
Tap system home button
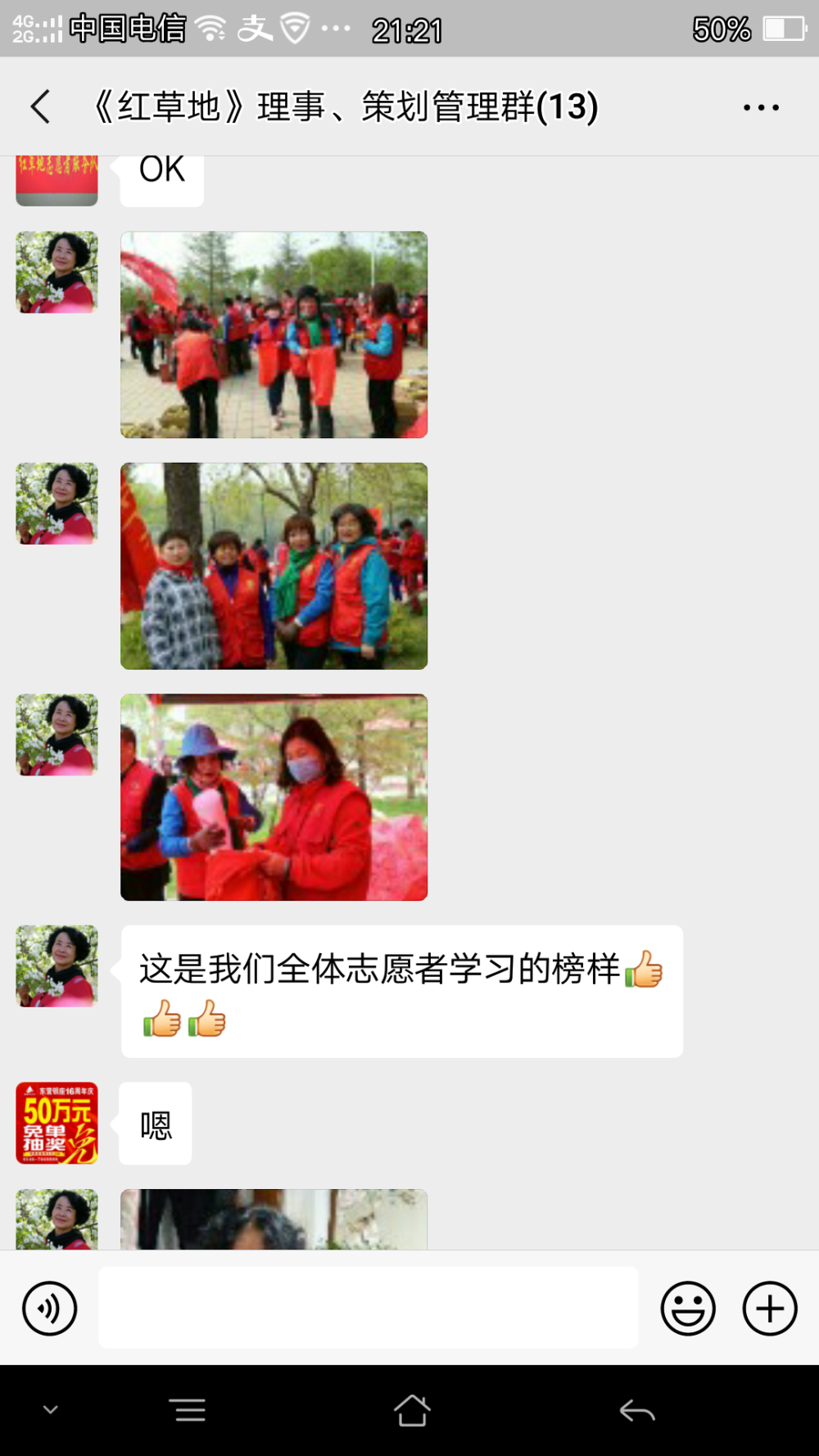pyautogui.click(x=412, y=1410)
